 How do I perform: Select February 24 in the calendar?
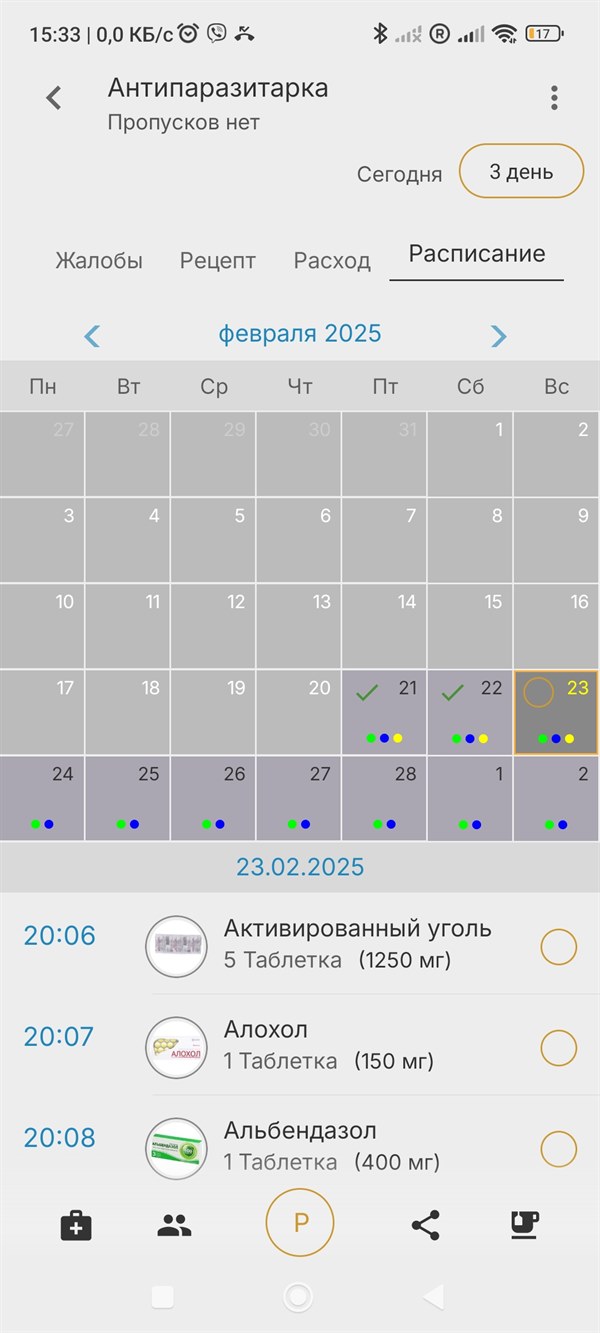pos(43,797)
